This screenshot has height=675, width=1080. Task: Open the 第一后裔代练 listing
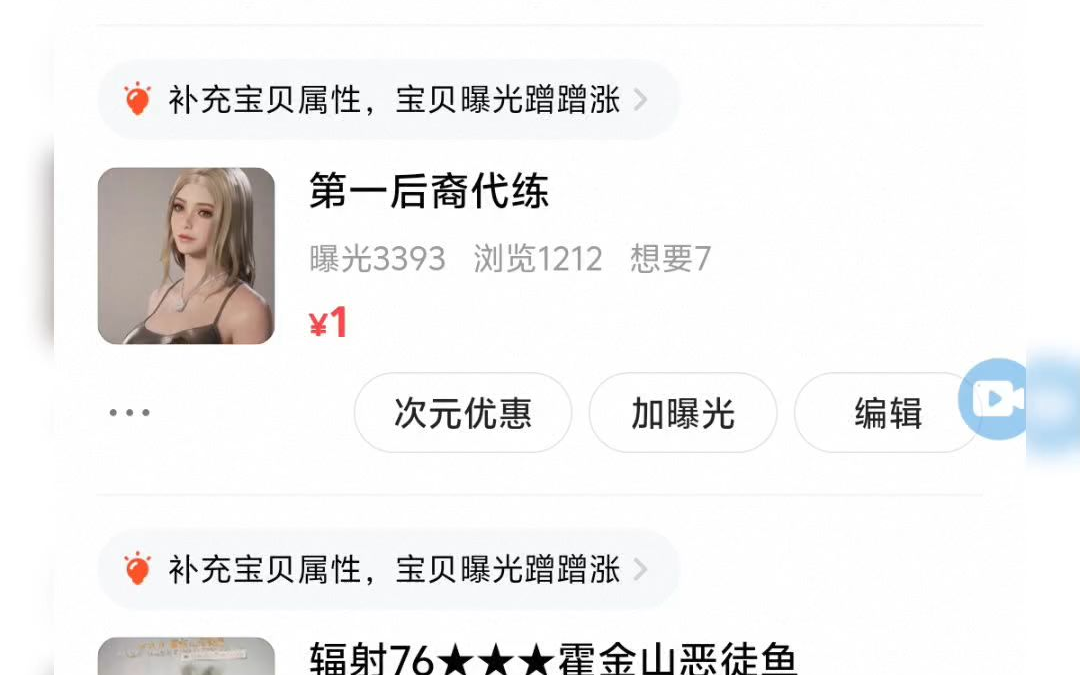[x=429, y=191]
